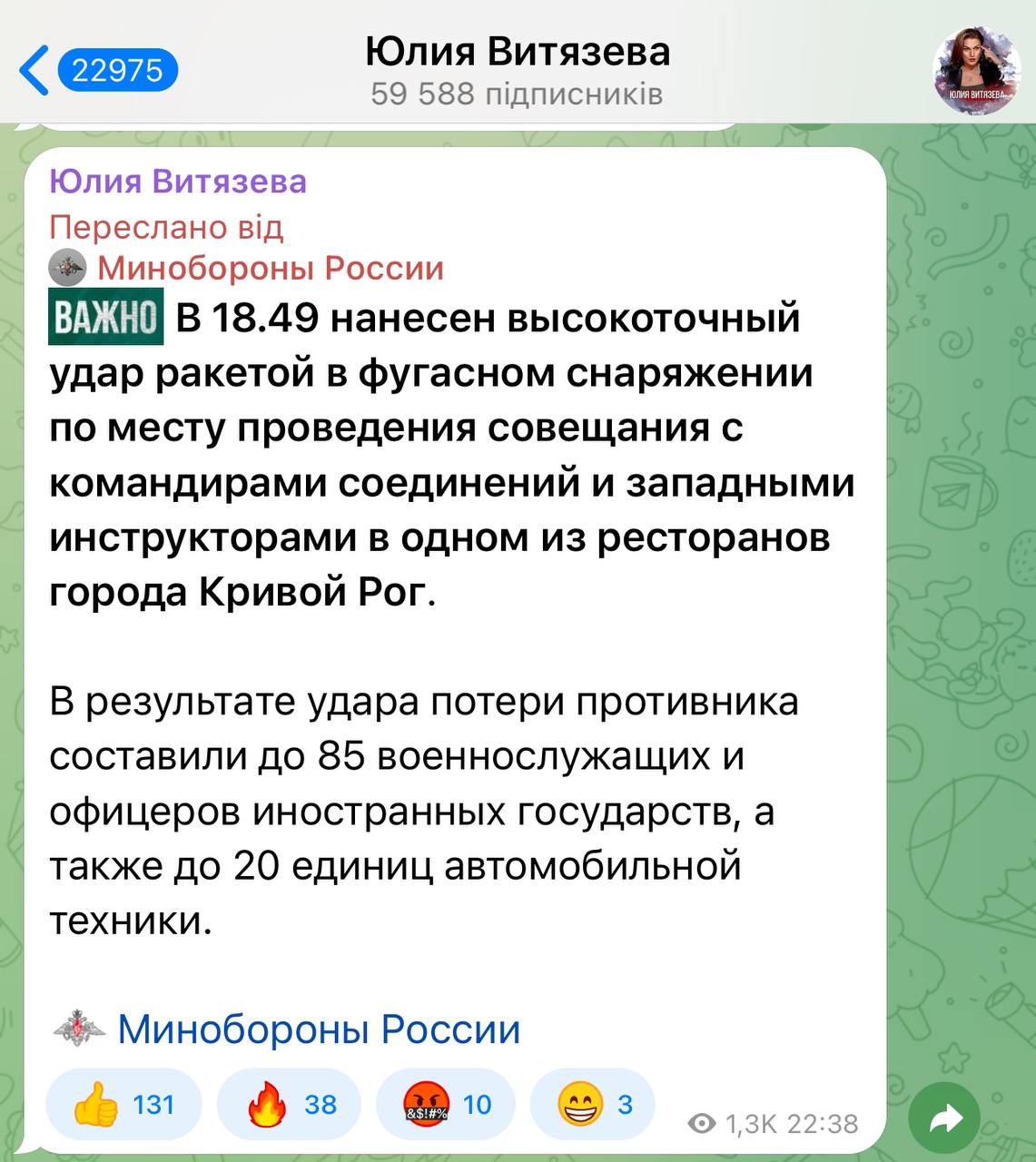Add a fire reaction to the post
This screenshot has height=1162, width=1036.
(x=290, y=1104)
